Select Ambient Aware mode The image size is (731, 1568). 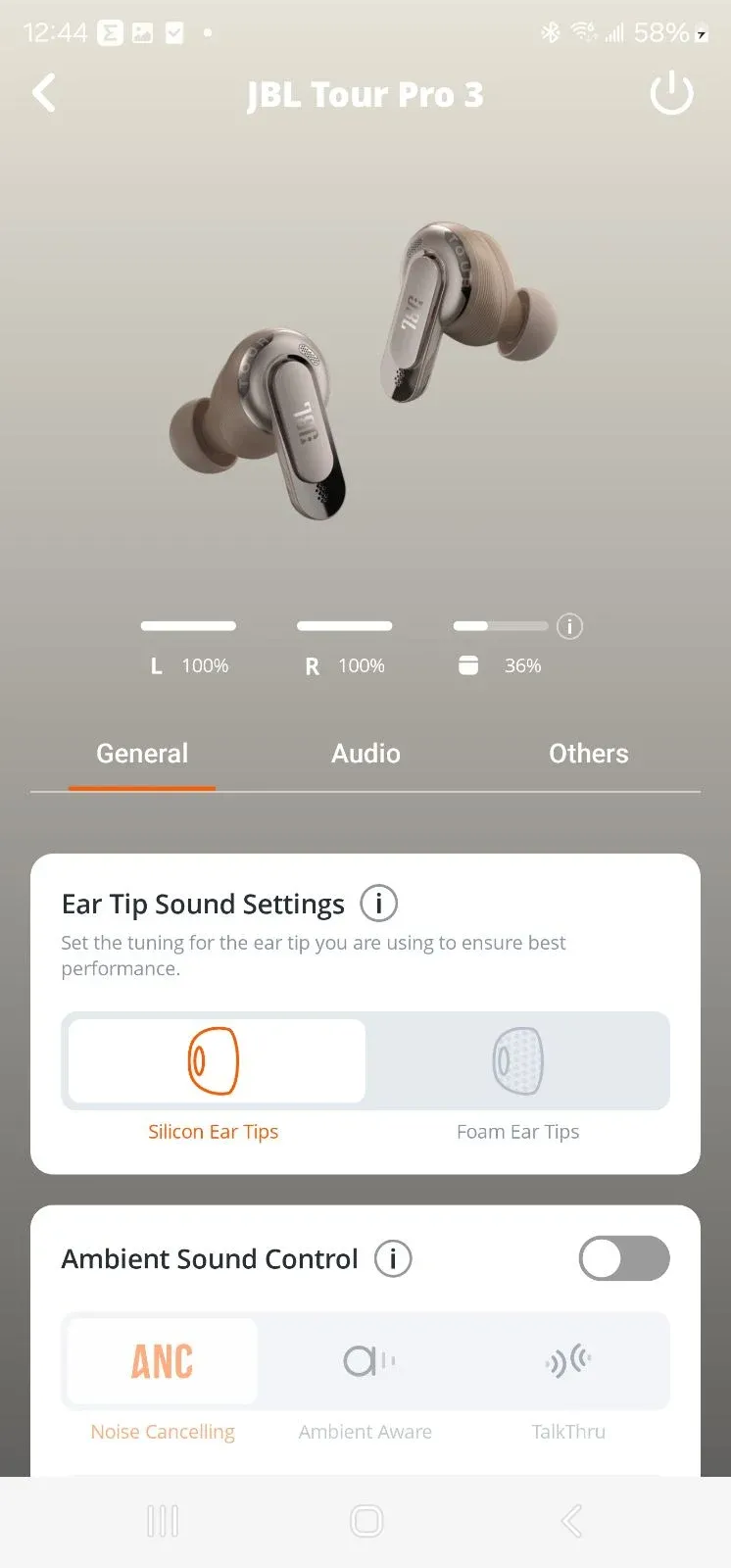tap(365, 1362)
